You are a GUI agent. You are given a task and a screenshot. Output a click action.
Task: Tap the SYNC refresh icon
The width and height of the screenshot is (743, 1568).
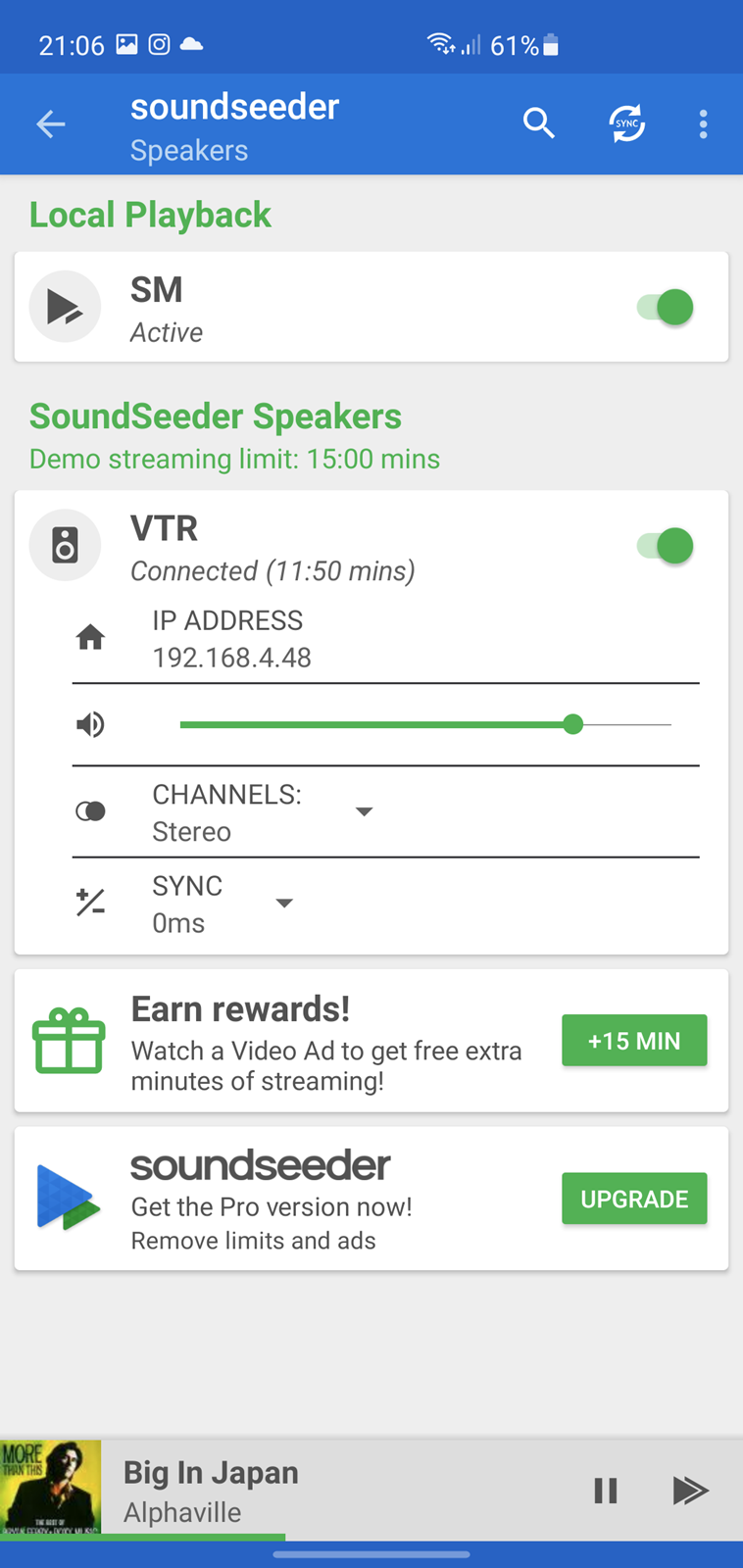[x=626, y=123]
